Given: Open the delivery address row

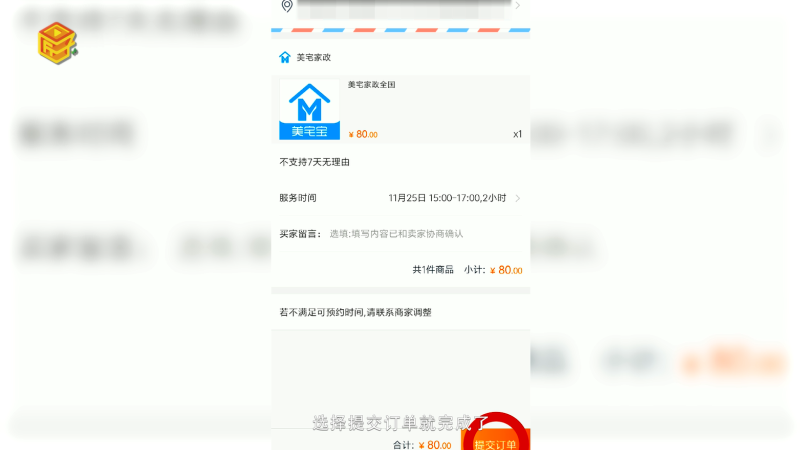Looking at the screenshot, I should 400,8.
